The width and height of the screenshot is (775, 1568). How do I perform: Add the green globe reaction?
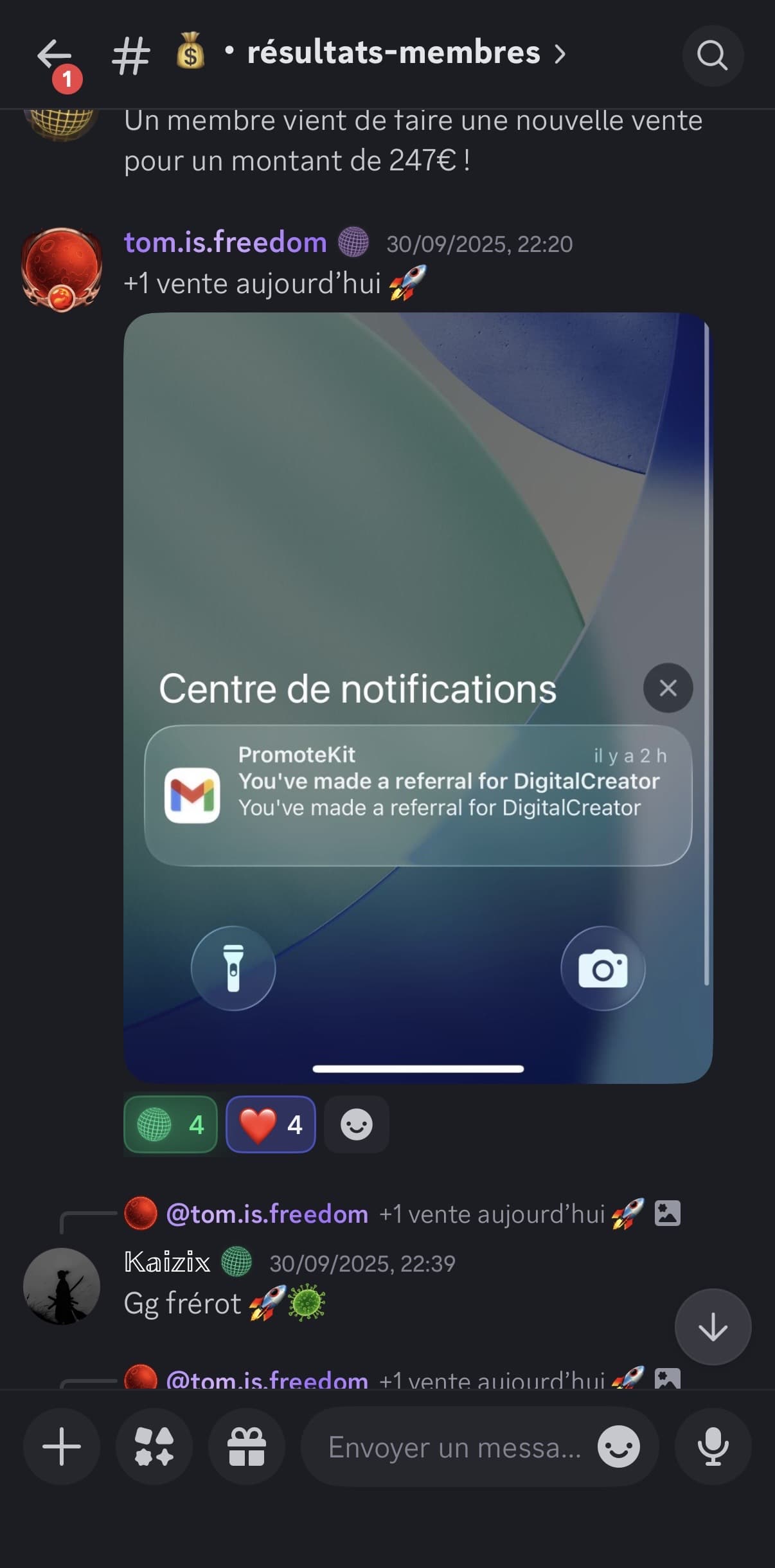170,1124
